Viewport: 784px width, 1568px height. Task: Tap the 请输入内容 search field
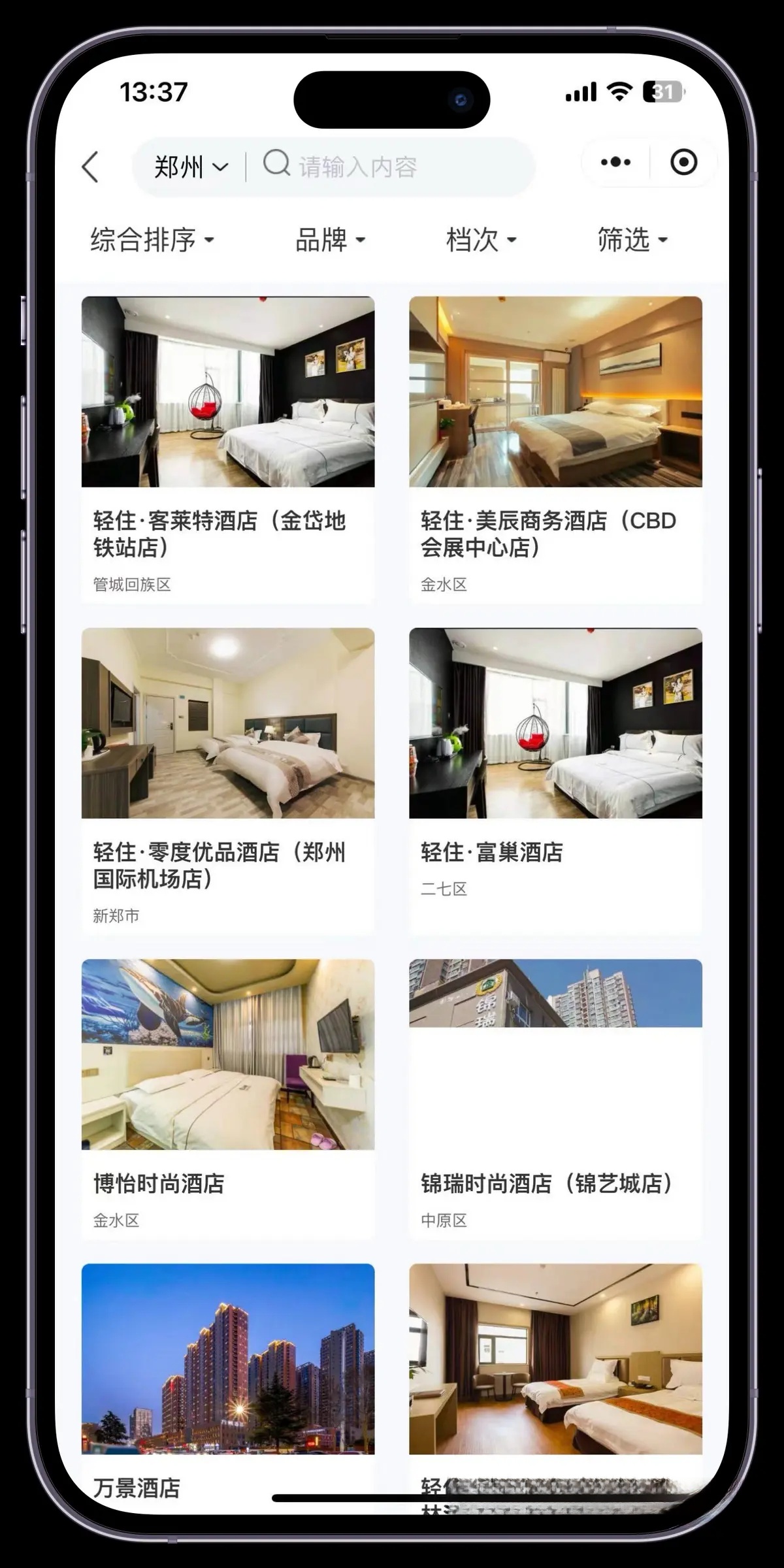392,167
